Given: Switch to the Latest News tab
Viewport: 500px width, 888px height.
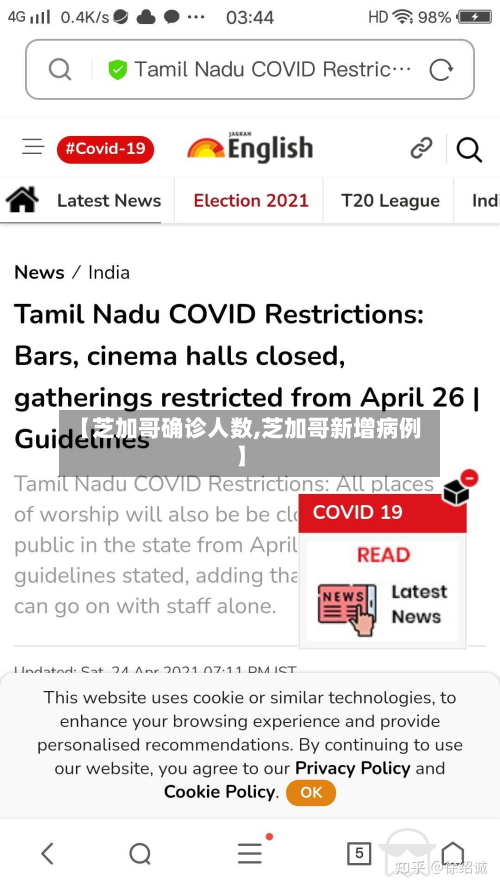Looking at the screenshot, I should coord(109,200).
